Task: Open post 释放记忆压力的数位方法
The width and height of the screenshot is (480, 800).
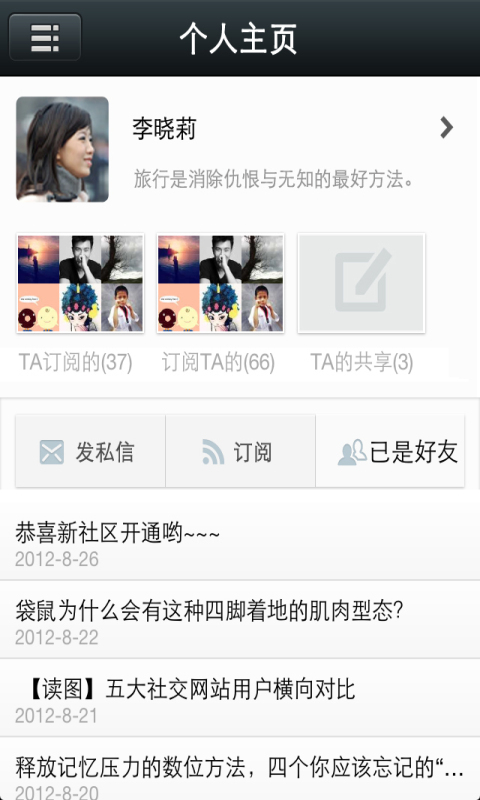Action: click(x=240, y=769)
